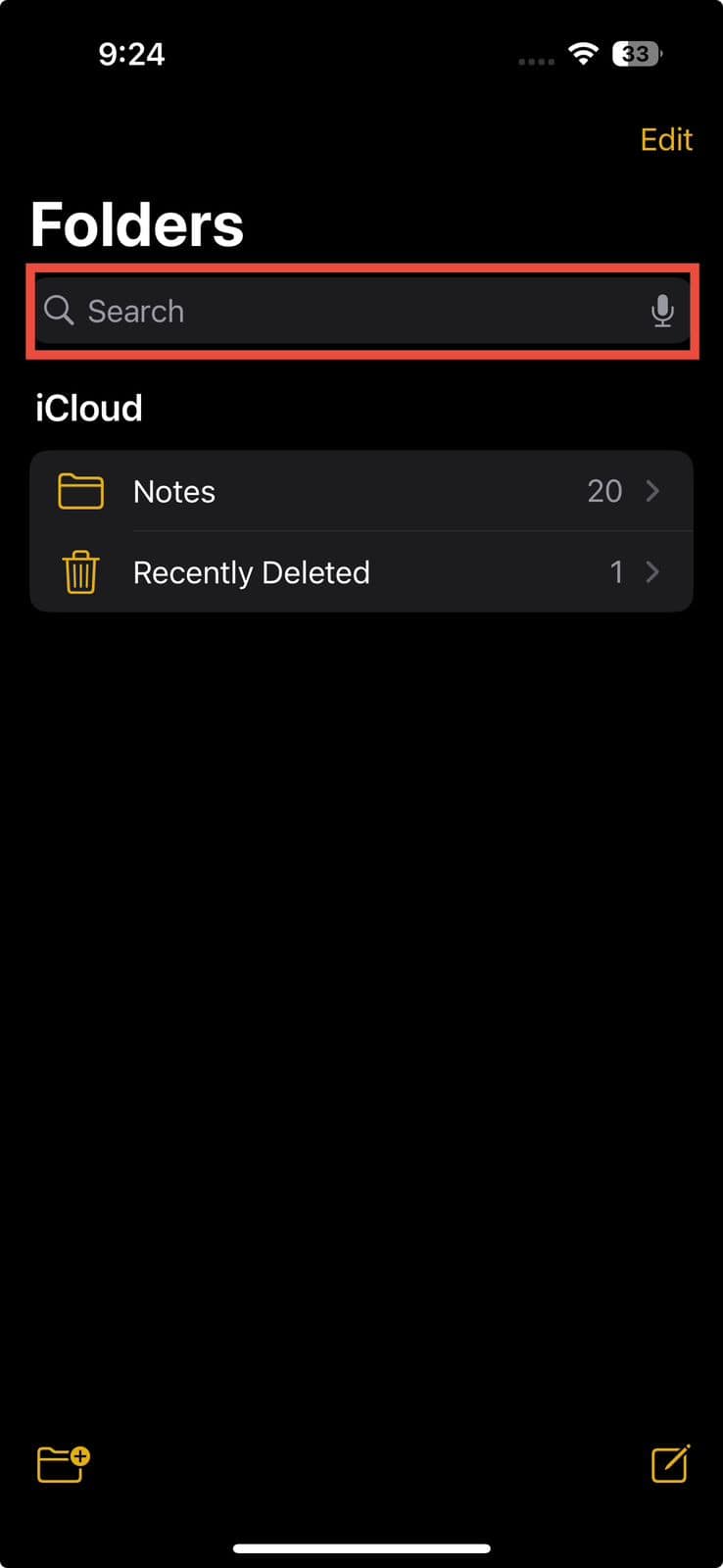The image size is (723, 1568).
Task: Open the Search field
Action: [333, 312]
